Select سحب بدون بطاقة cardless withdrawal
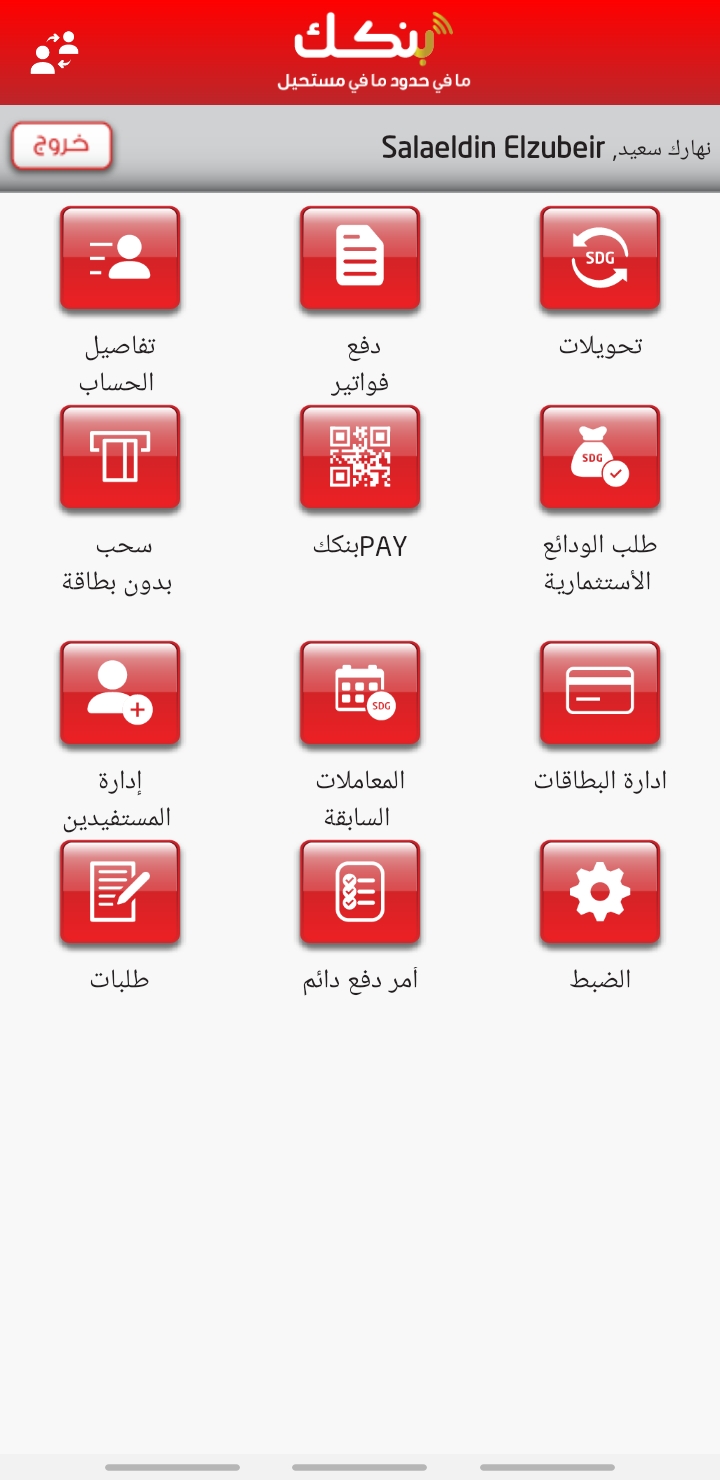Image resolution: width=720 pixels, height=1480 pixels. 120,457
